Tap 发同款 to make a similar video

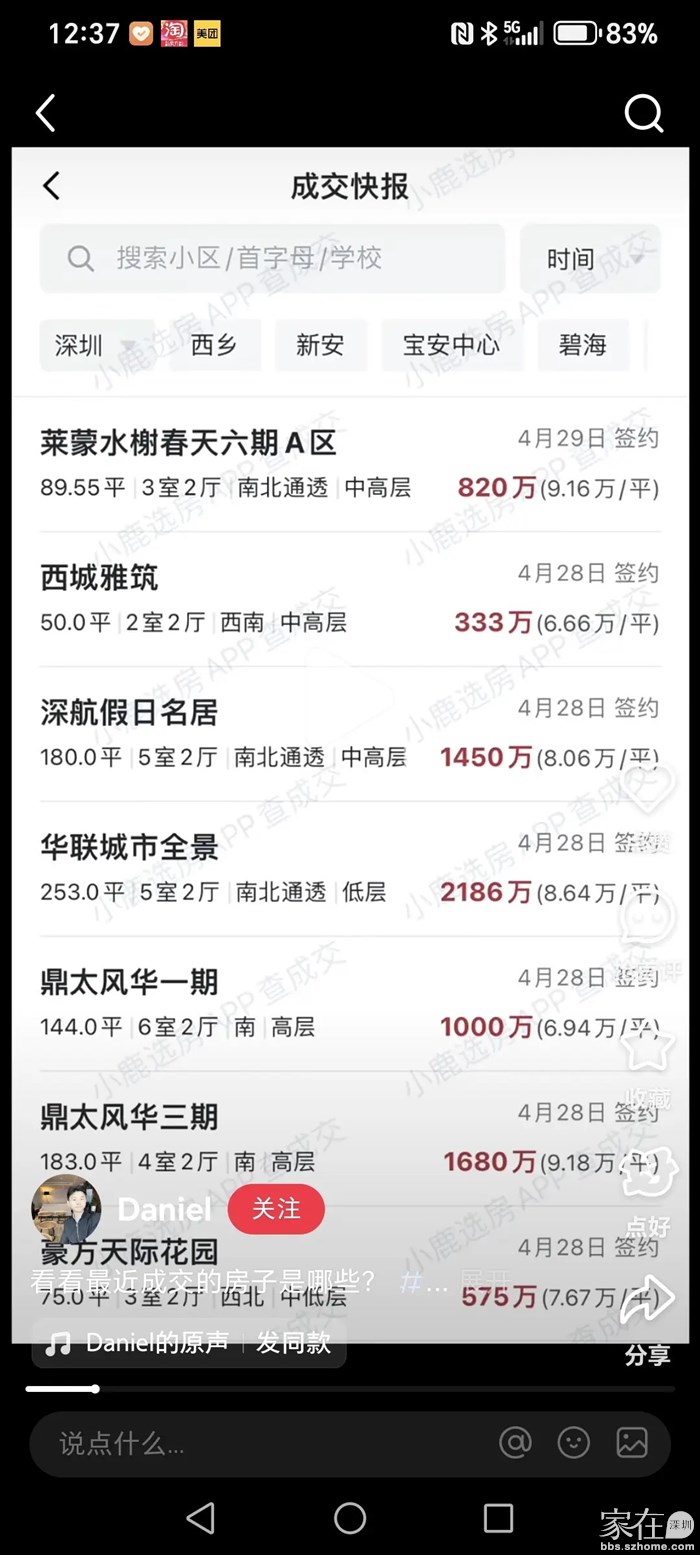coord(293,1343)
